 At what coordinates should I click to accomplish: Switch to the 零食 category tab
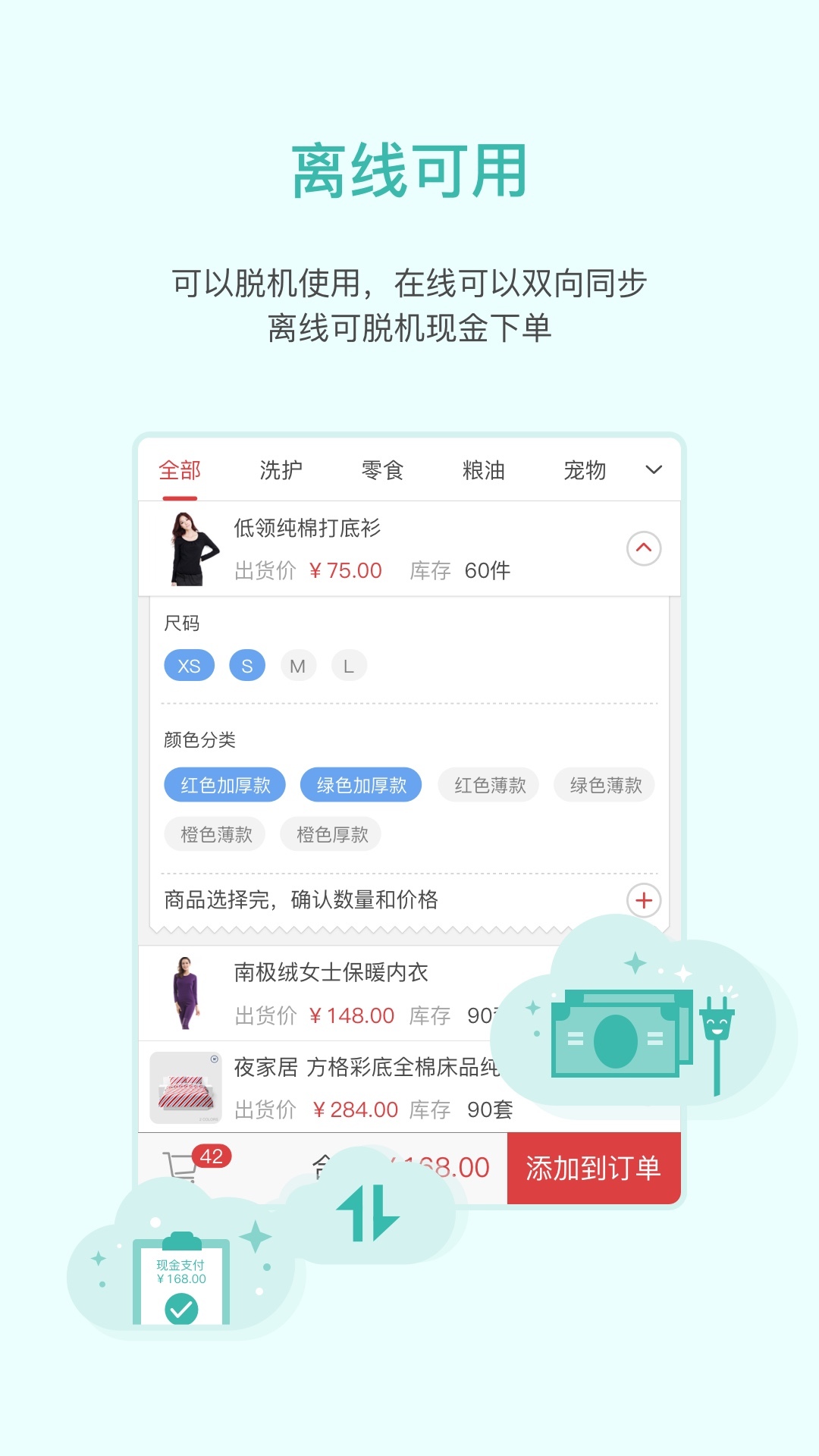(x=381, y=470)
